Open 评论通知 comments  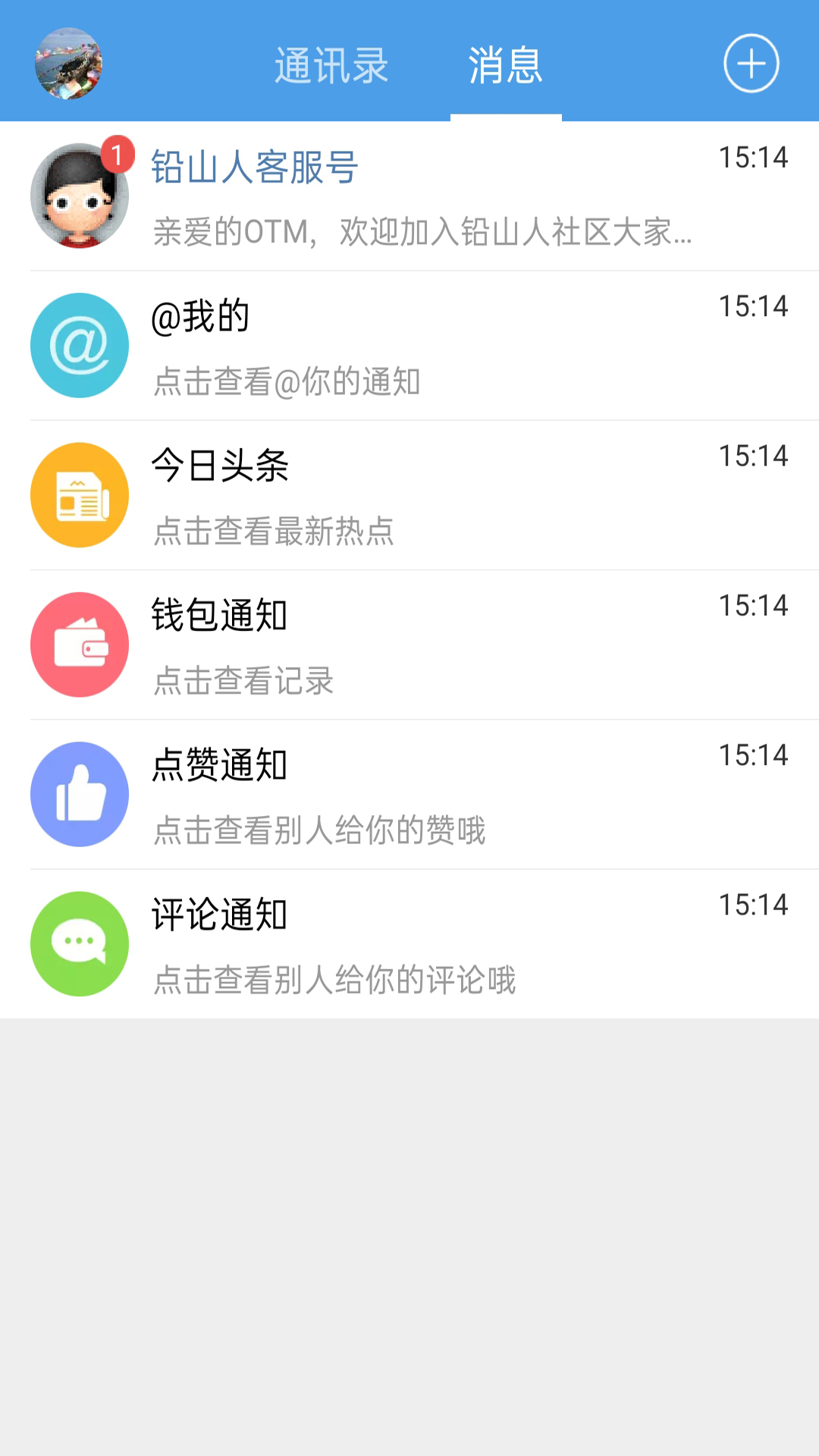click(409, 943)
